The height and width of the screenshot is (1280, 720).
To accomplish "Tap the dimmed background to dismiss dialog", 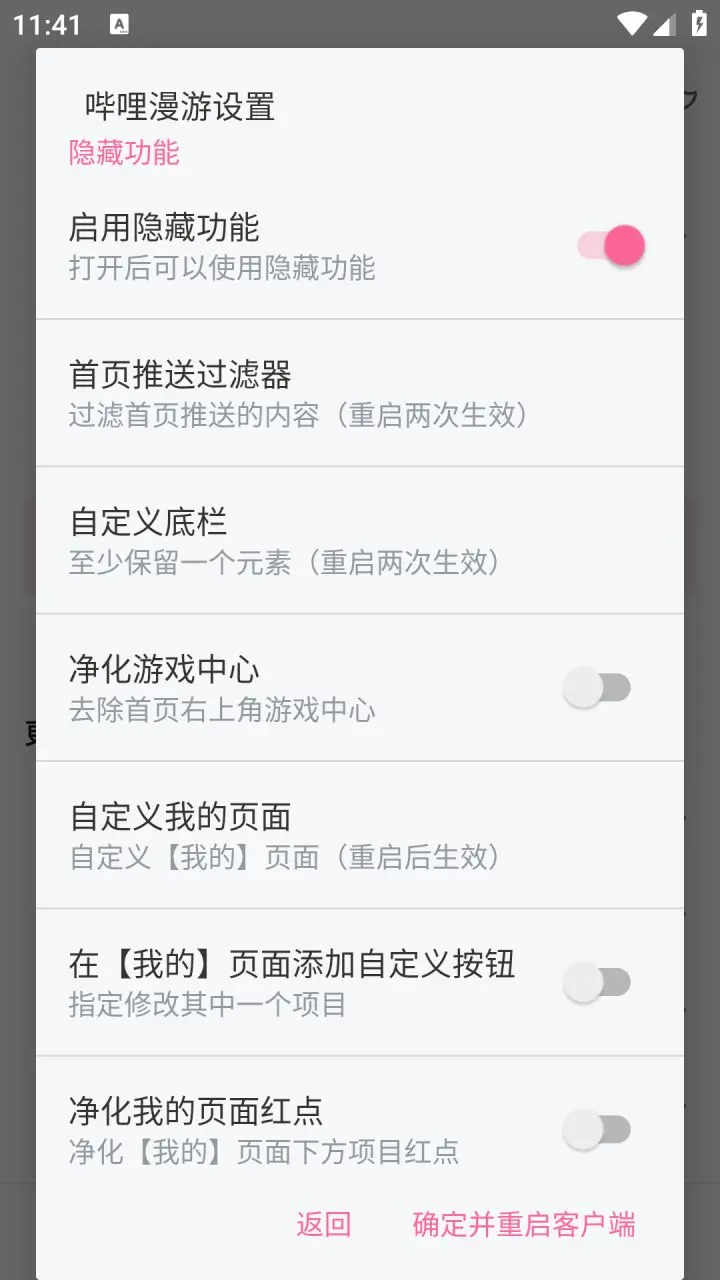I will (x=17, y=640).
